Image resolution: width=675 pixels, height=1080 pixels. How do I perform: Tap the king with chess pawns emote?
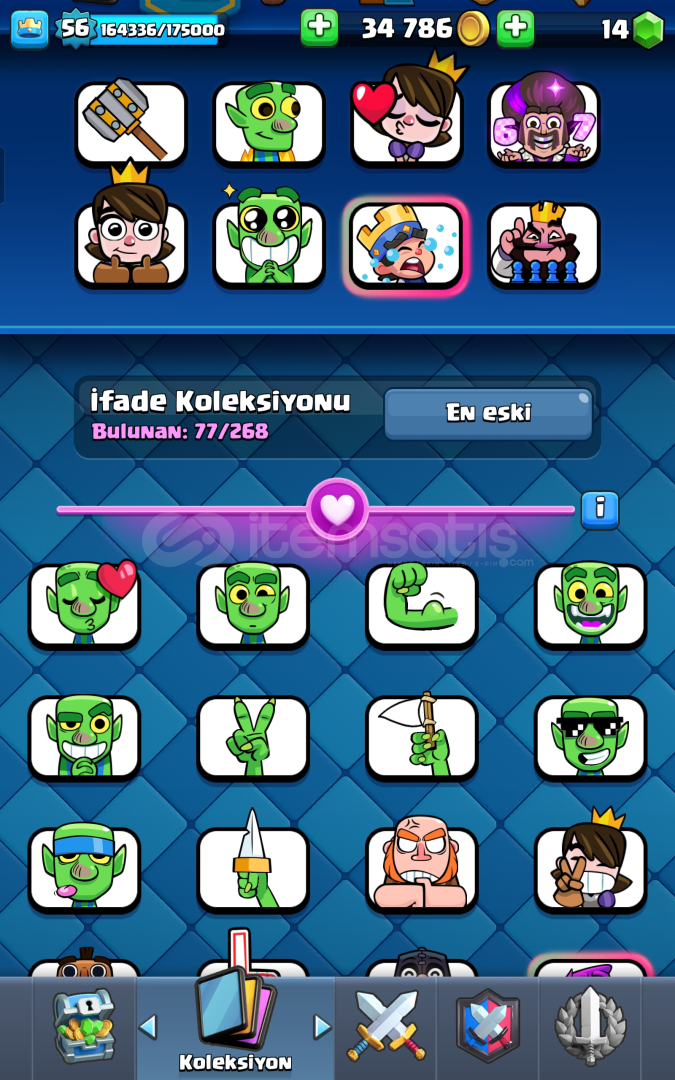pos(543,246)
